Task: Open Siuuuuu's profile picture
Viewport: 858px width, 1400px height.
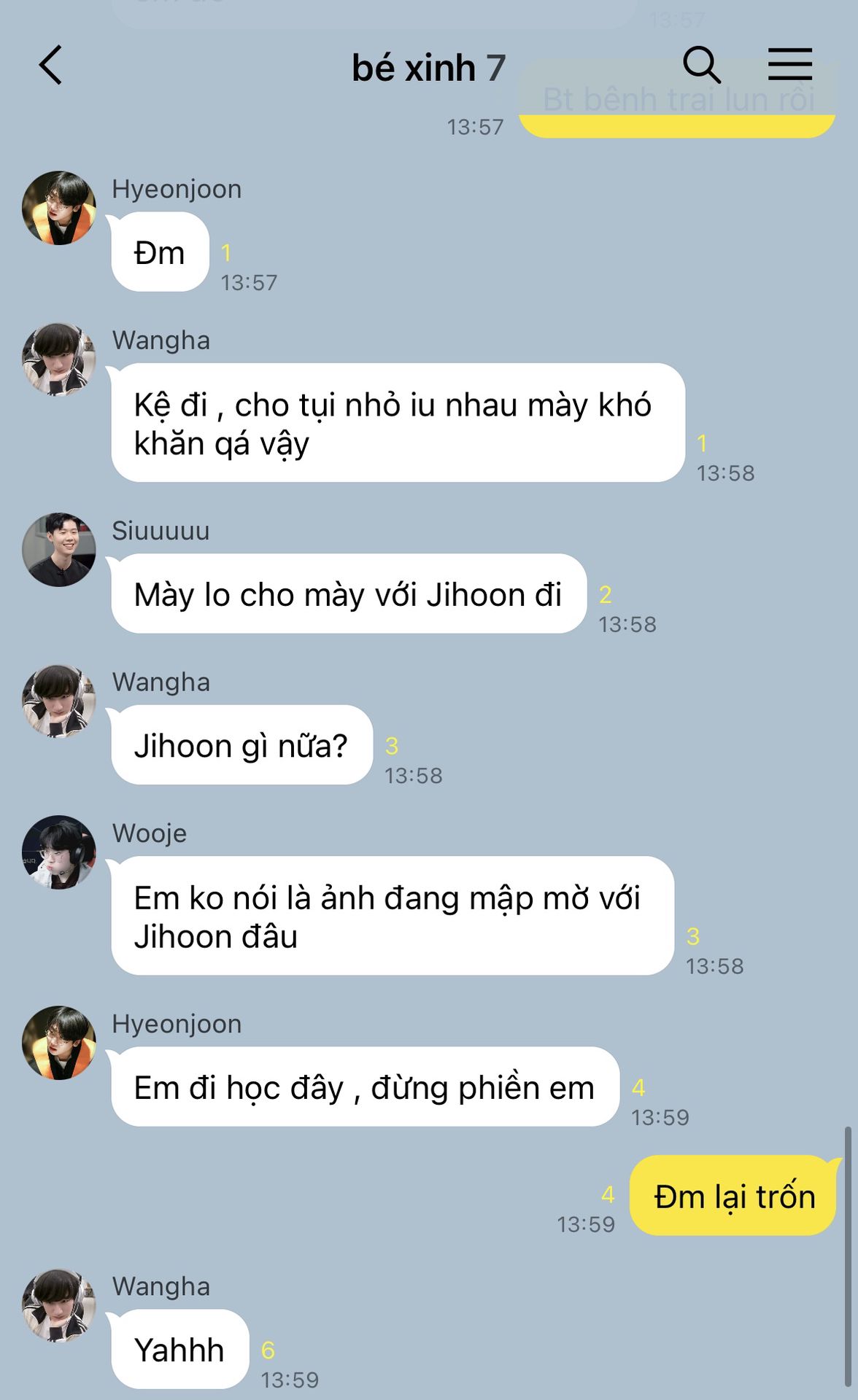Action: point(59,550)
